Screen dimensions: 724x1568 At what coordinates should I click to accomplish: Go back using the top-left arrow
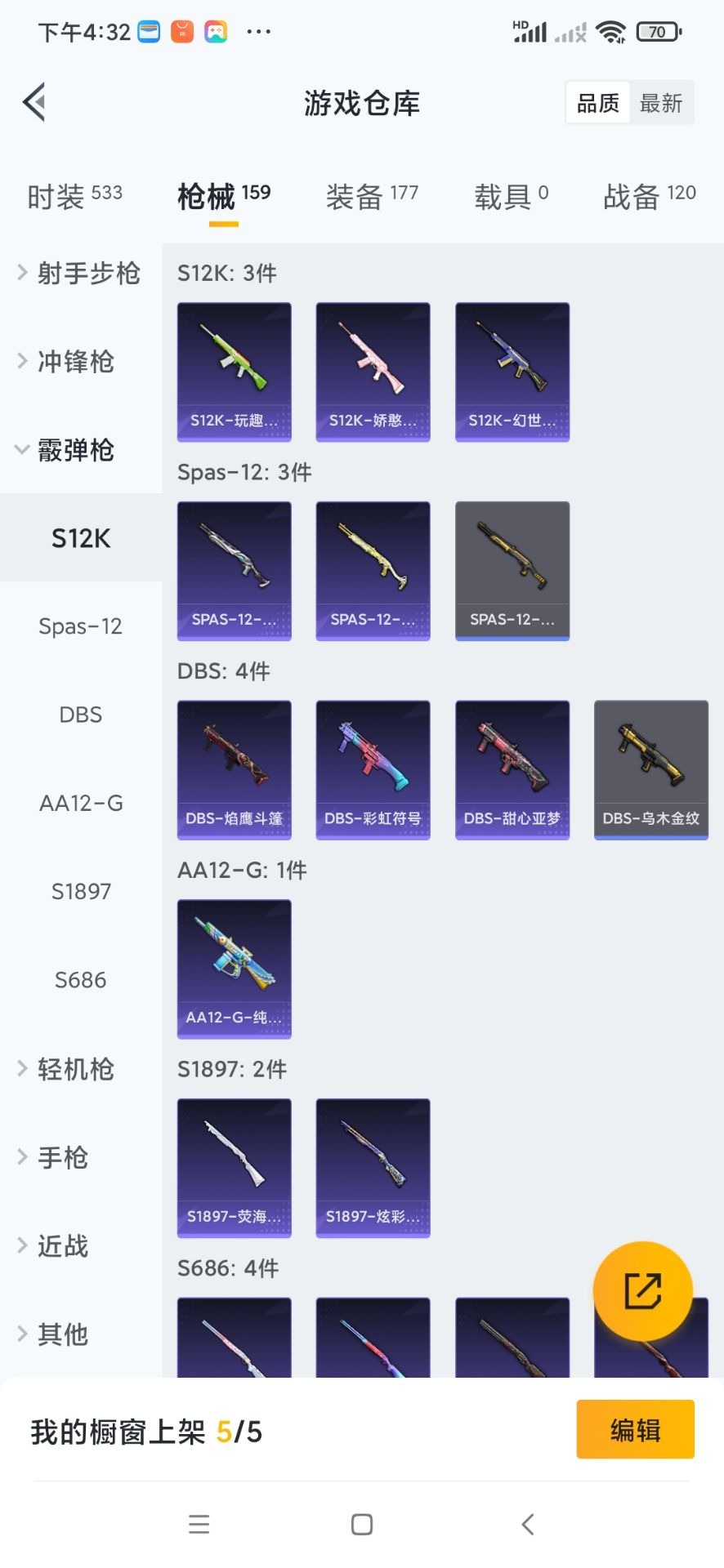point(34,103)
